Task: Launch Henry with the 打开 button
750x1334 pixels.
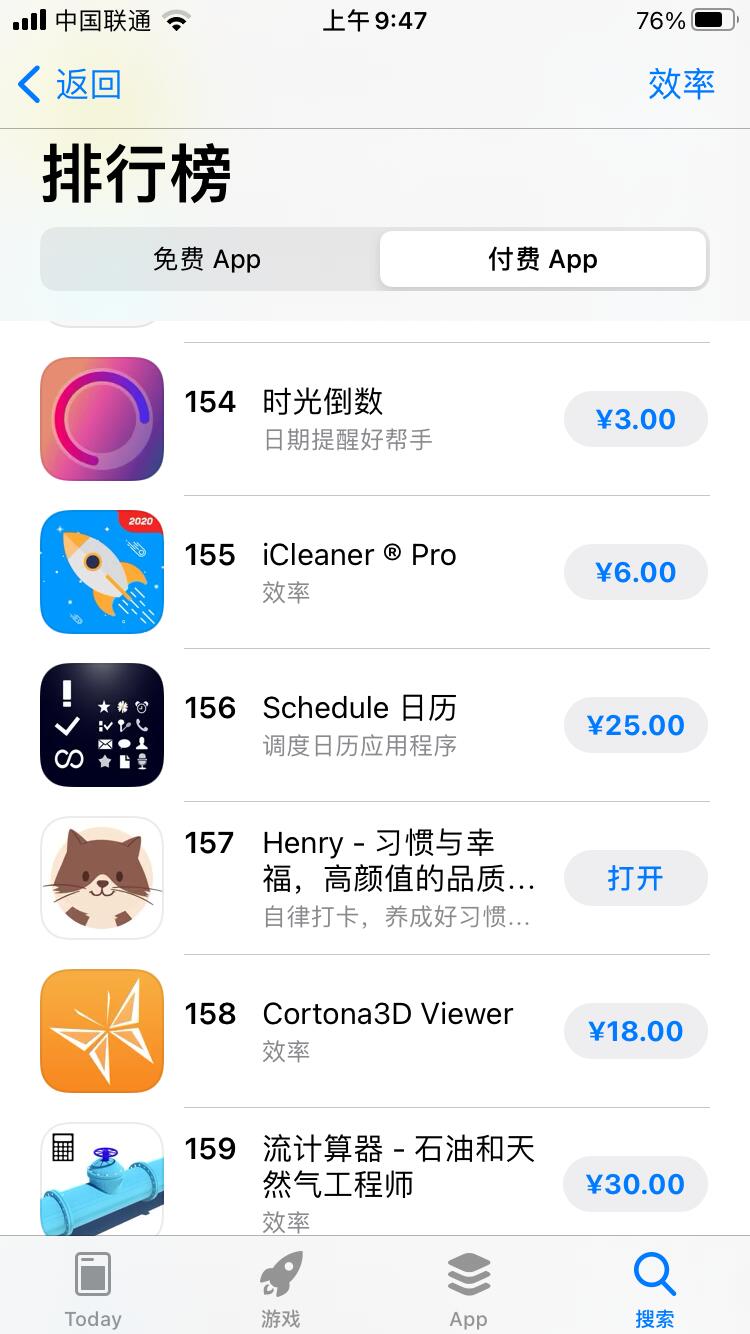Action: pyautogui.click(x=636, y=878)
